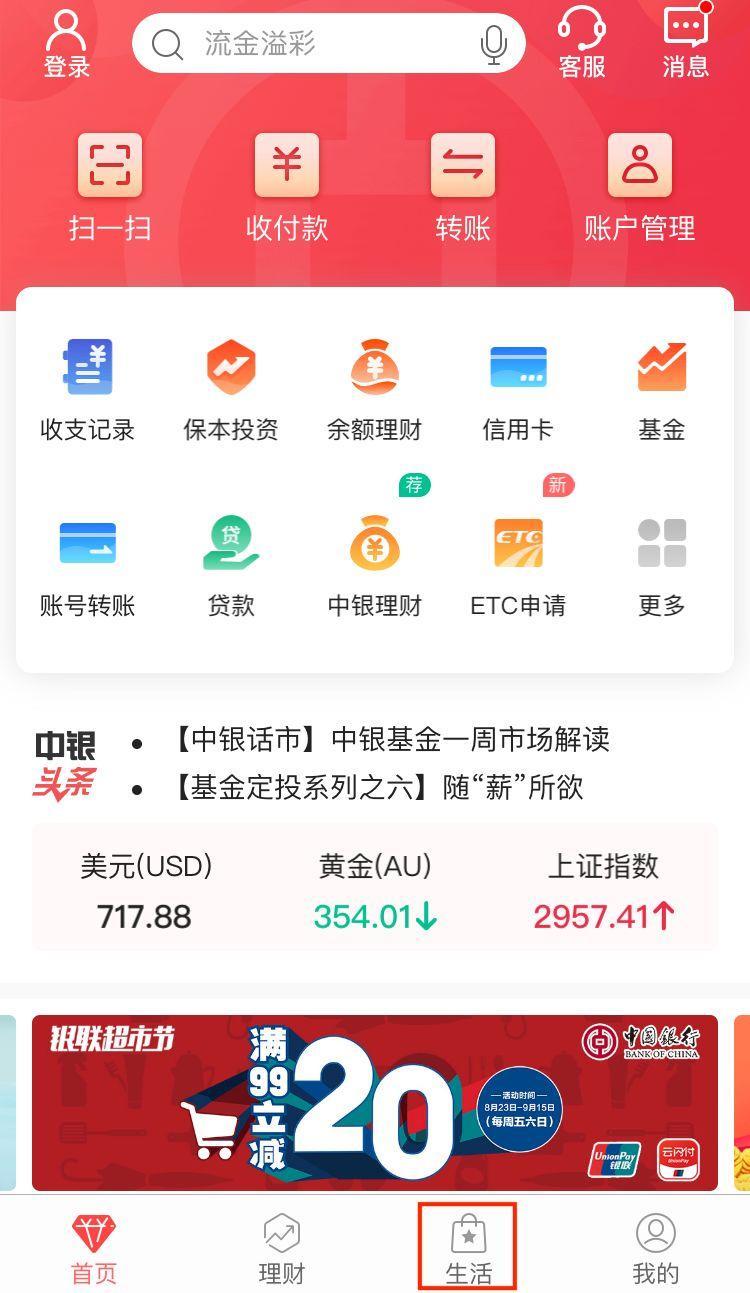Tap the 登录 login icon
750x1293 pixels.
pyautogui.click(x=67, y=44)
